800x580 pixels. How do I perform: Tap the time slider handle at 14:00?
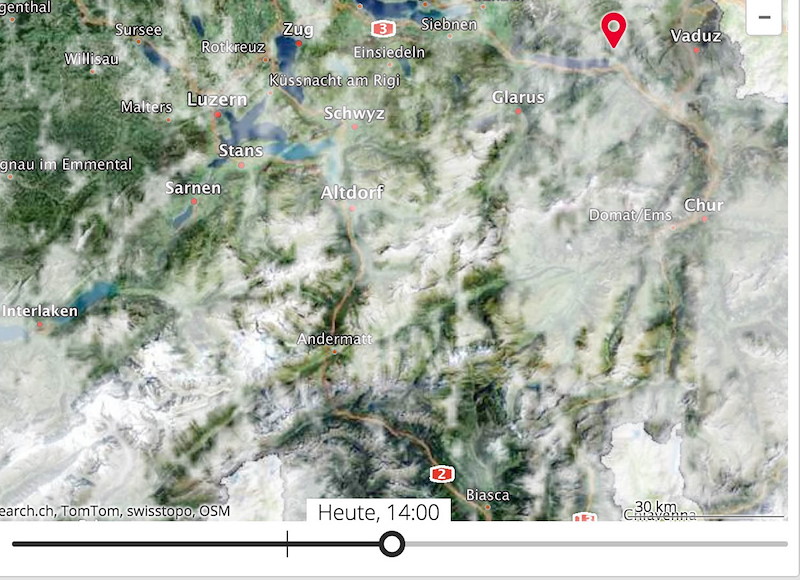click(392, 544)
